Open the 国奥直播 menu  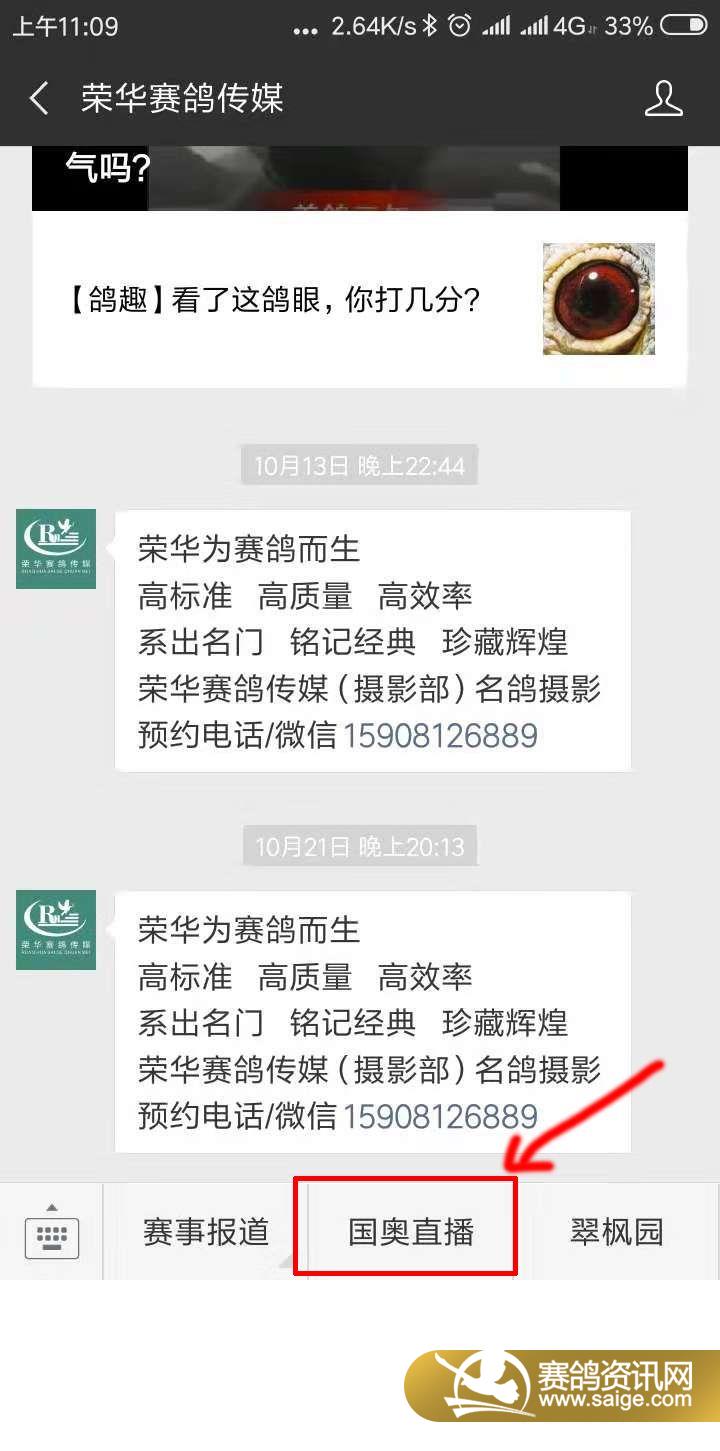click(x=411, y=1232)
